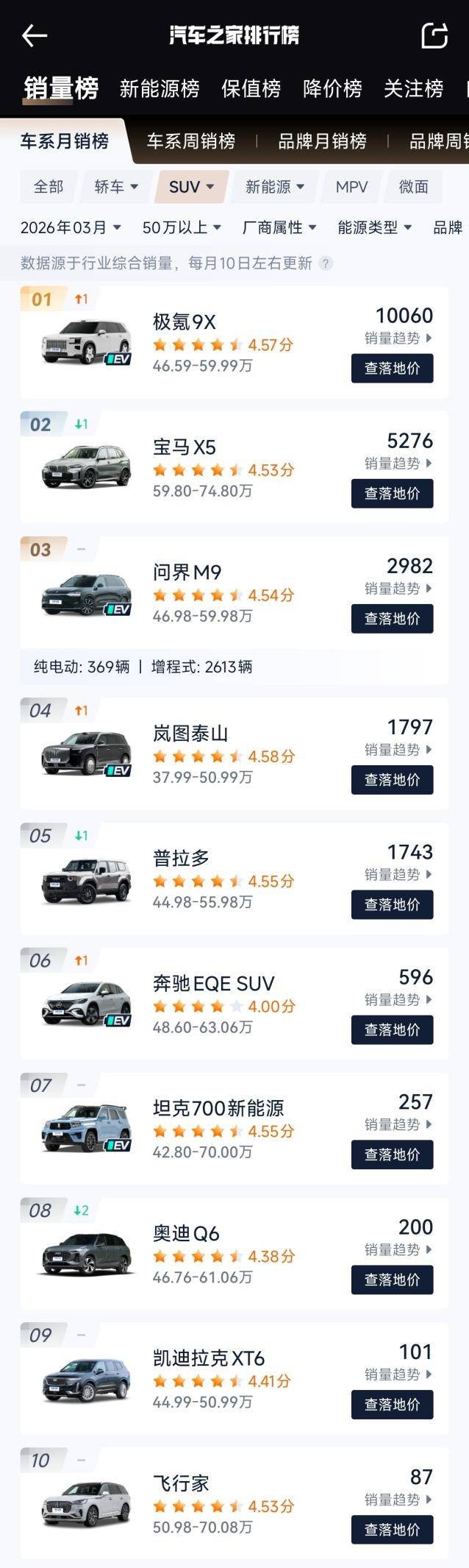Select the MPV filter chip

coord(351,187)
